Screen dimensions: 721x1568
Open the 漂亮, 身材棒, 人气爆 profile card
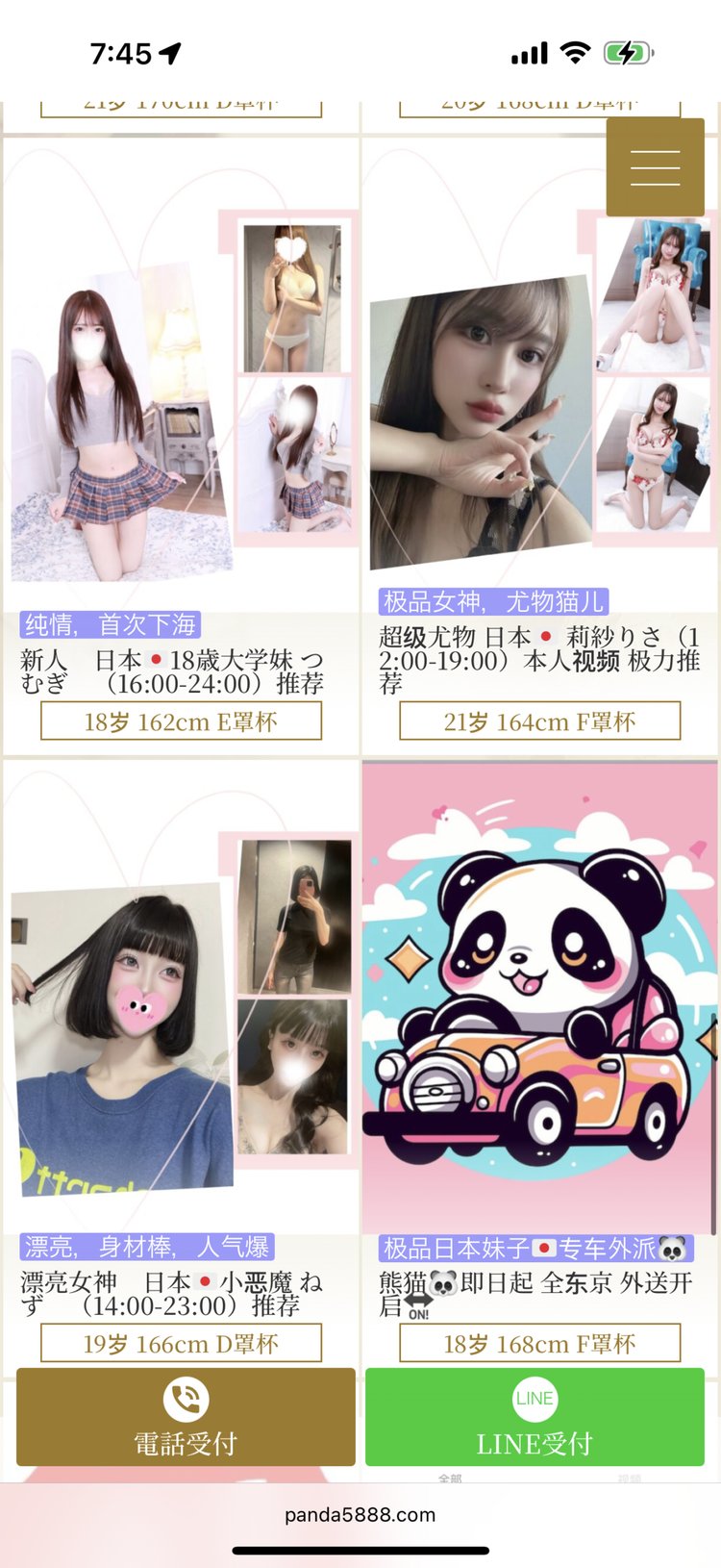pos(181,1068)
